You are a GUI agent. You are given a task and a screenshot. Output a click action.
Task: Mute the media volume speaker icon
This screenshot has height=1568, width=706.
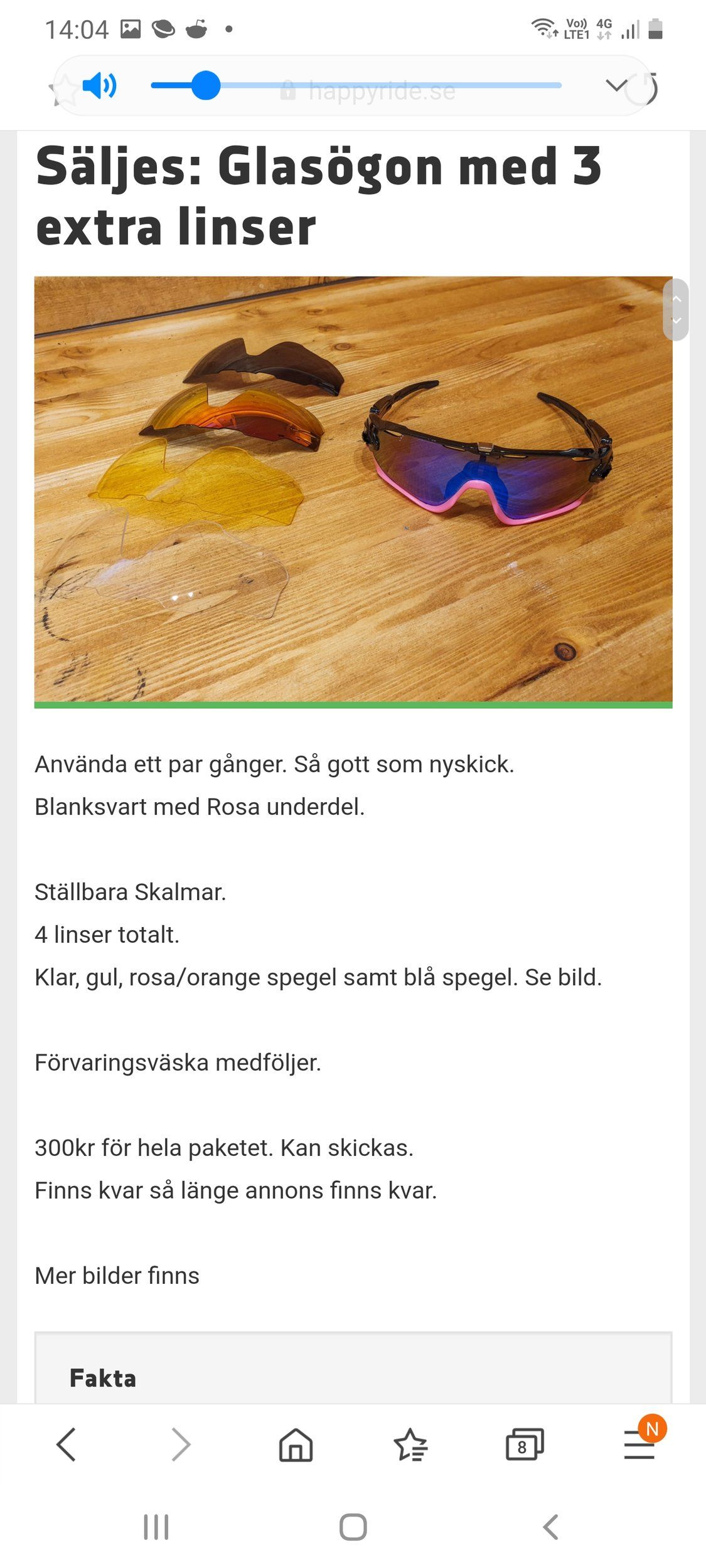[99, 85]
